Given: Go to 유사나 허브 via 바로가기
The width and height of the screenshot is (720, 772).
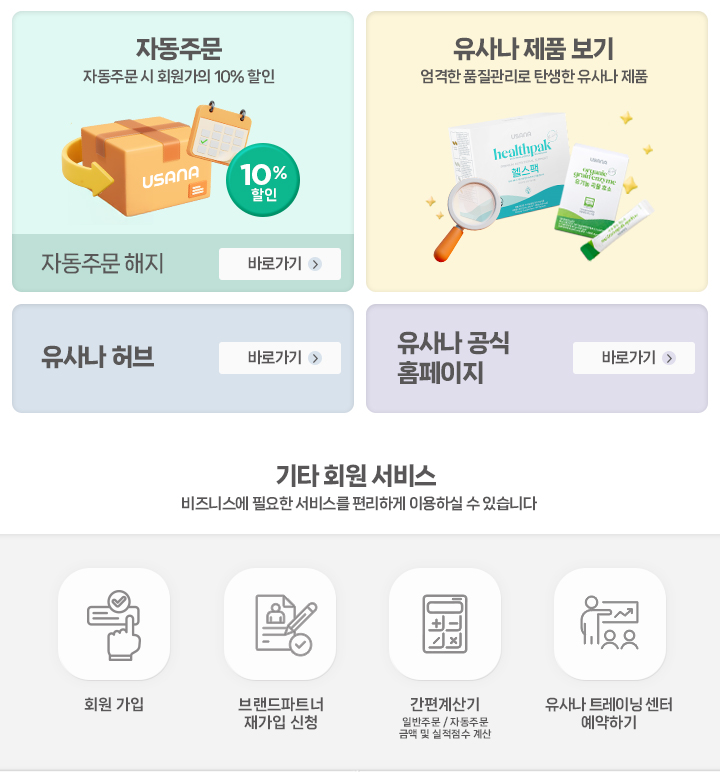Looking at the screenshot, I should tap(280, 358).
